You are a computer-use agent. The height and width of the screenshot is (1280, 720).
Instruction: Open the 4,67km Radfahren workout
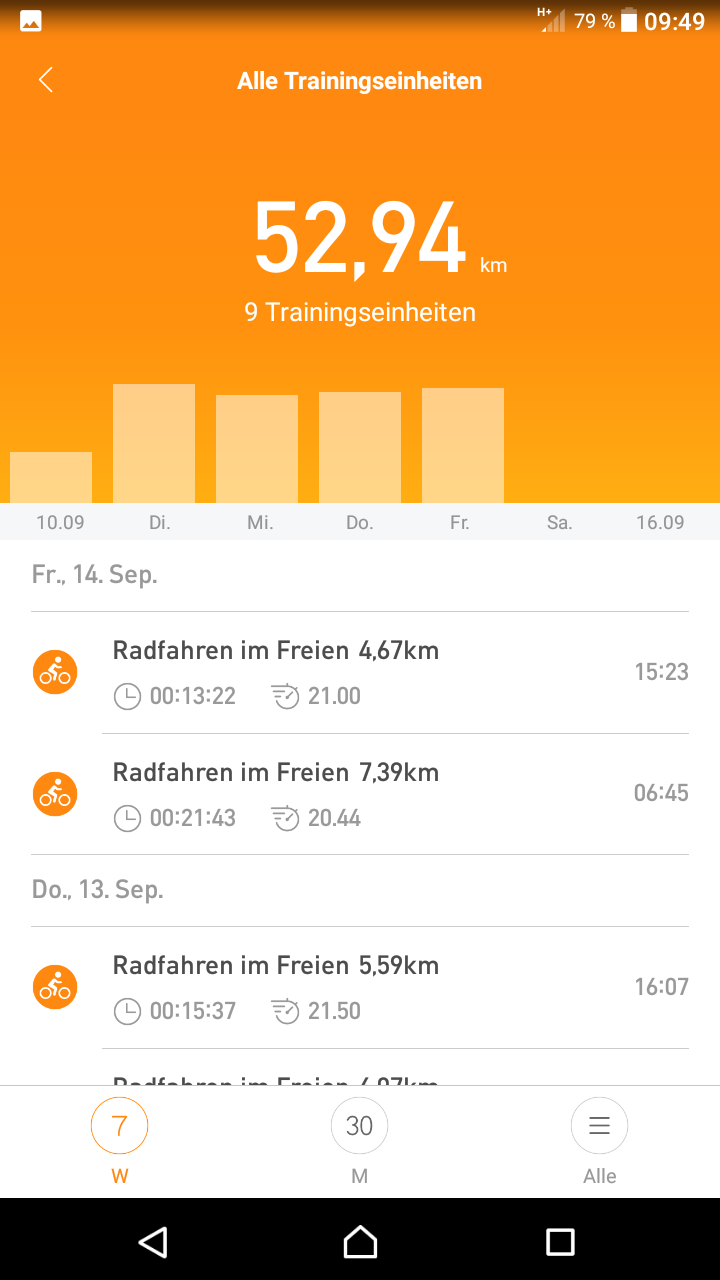(x=360, y=672)
